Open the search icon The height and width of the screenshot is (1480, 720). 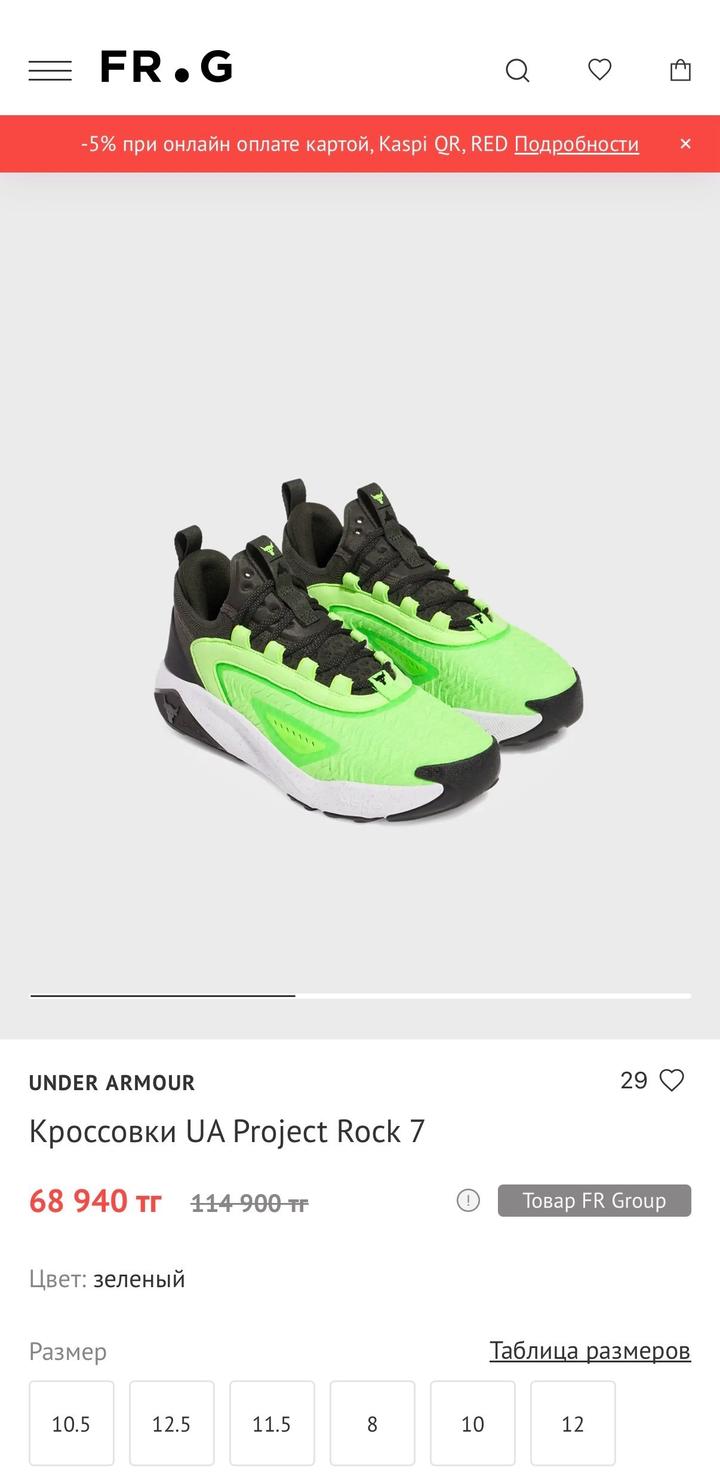tap(517, 70)
